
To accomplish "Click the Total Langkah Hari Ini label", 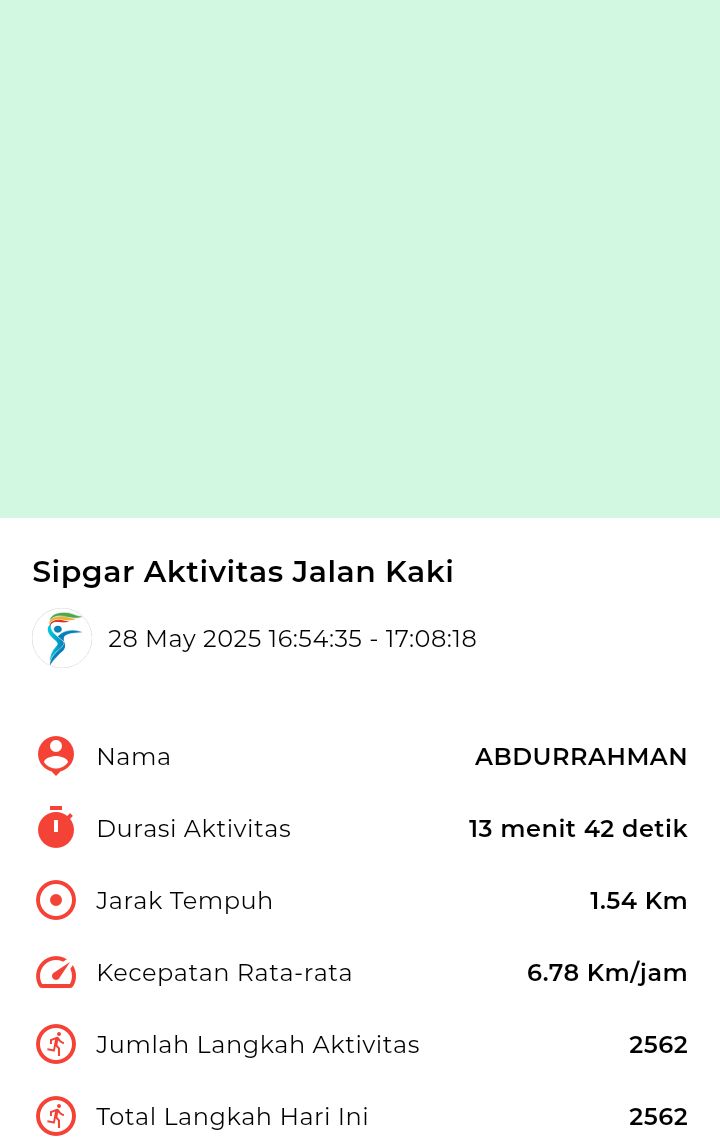I will tap(232, 1116).
